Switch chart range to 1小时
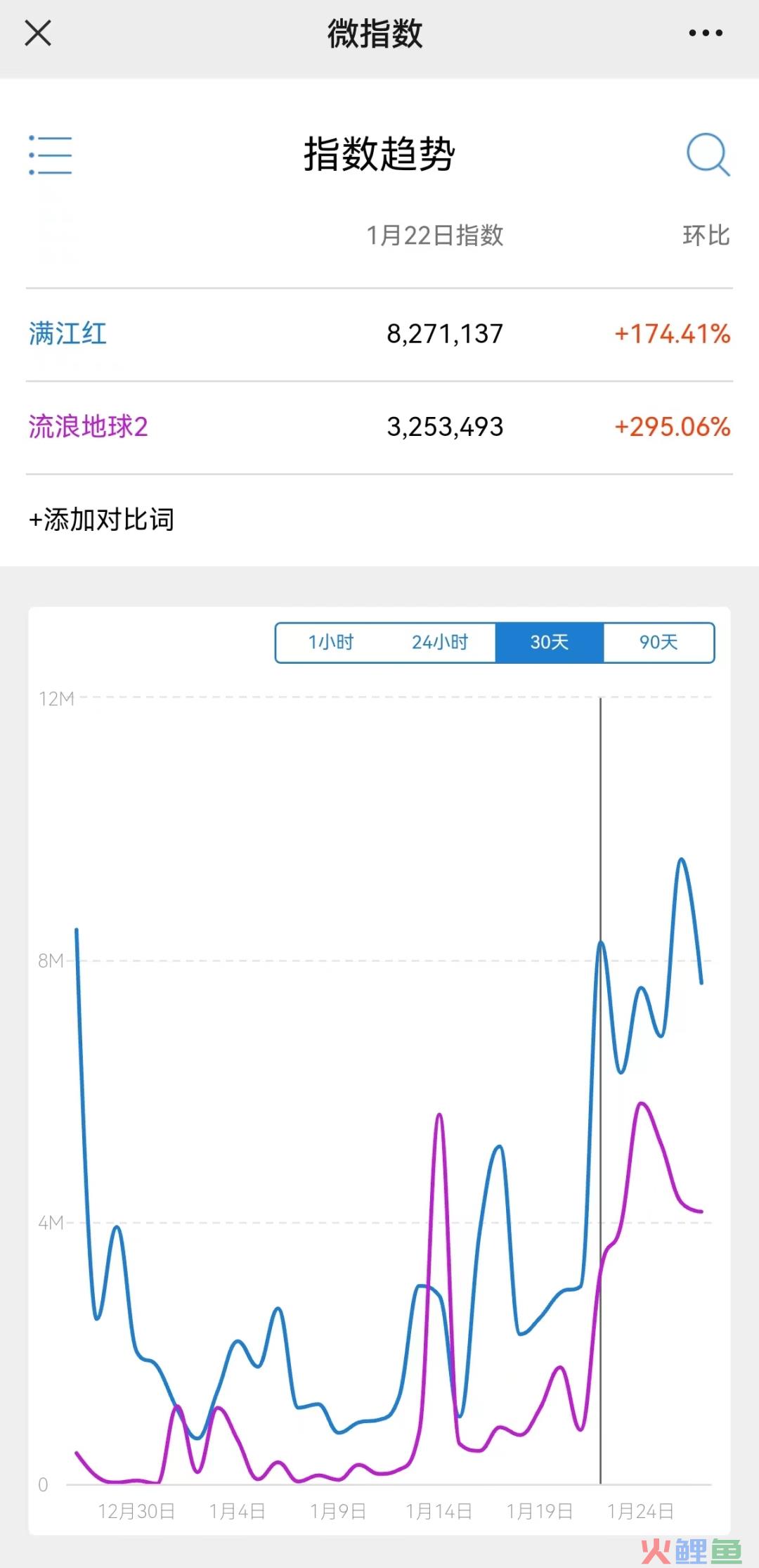Image resolution: width=759 pixels, height=1568 pixels. pos(331,642)
